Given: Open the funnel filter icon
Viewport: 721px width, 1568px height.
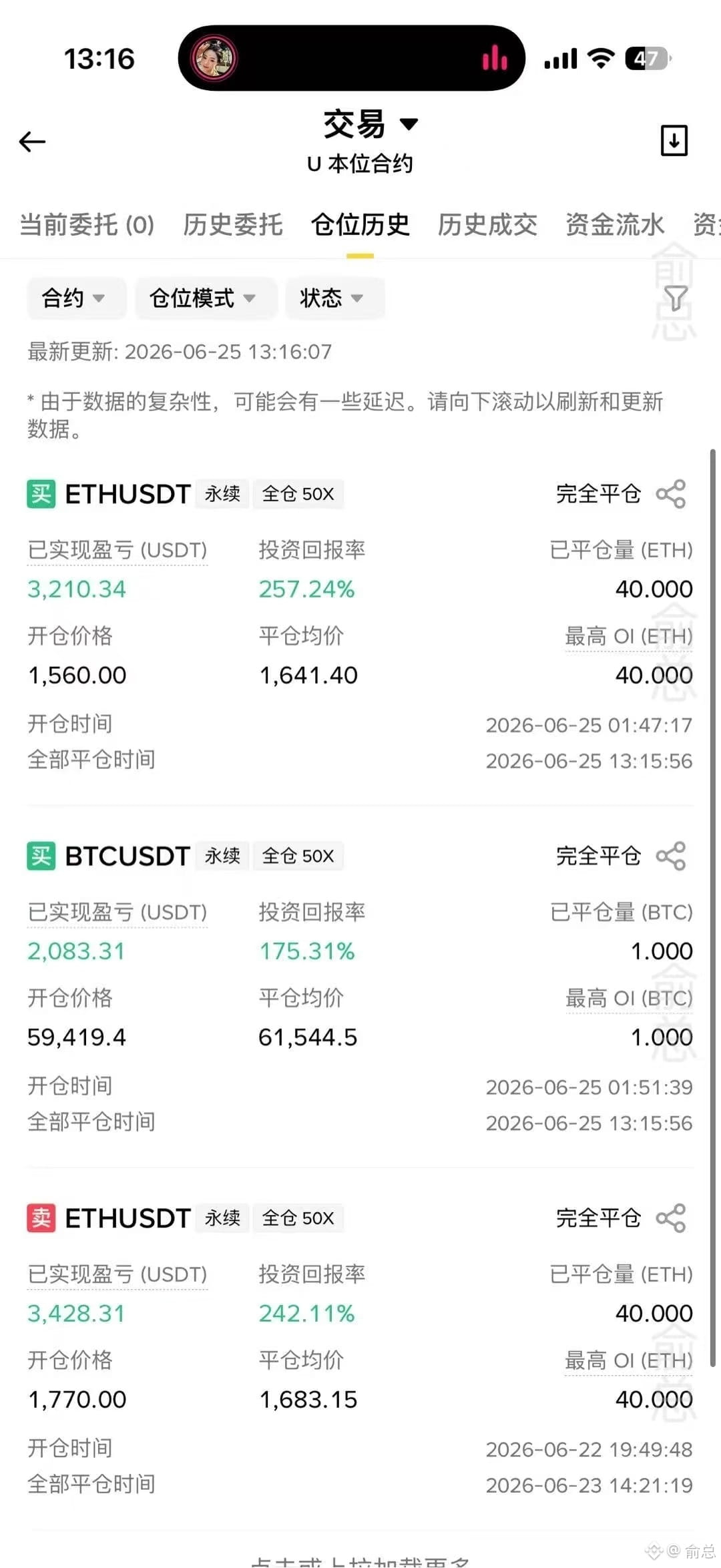Looking at the screenshot, I should click(x=676, y=298).
